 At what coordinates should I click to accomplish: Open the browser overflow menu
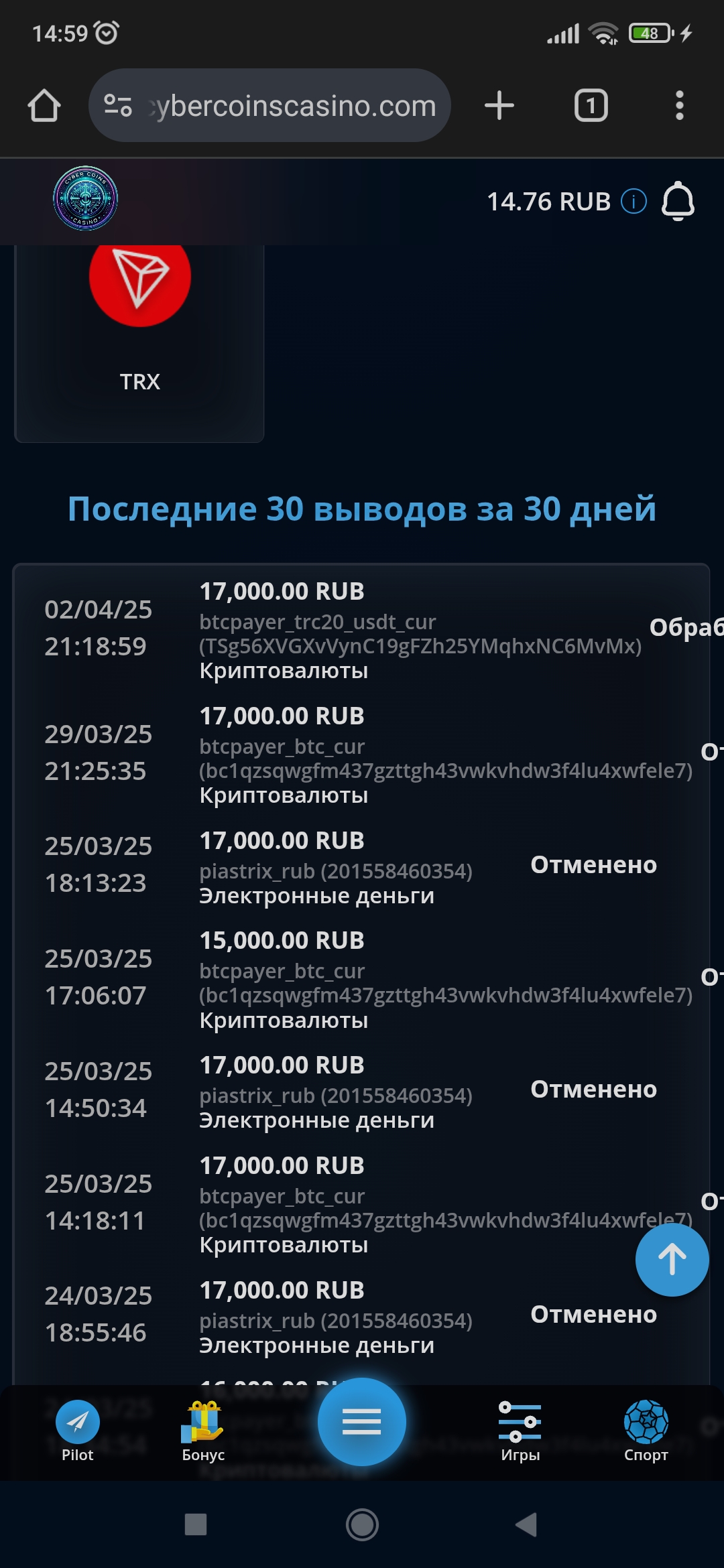pyautogui.click(x=680, y=106)
